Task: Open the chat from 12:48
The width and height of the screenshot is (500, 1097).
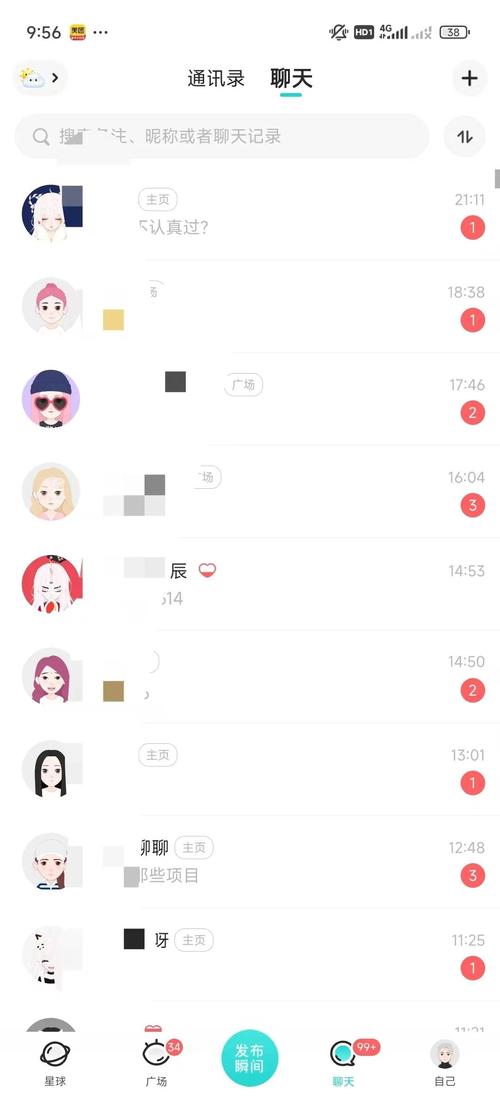Action: click(250, 862)
